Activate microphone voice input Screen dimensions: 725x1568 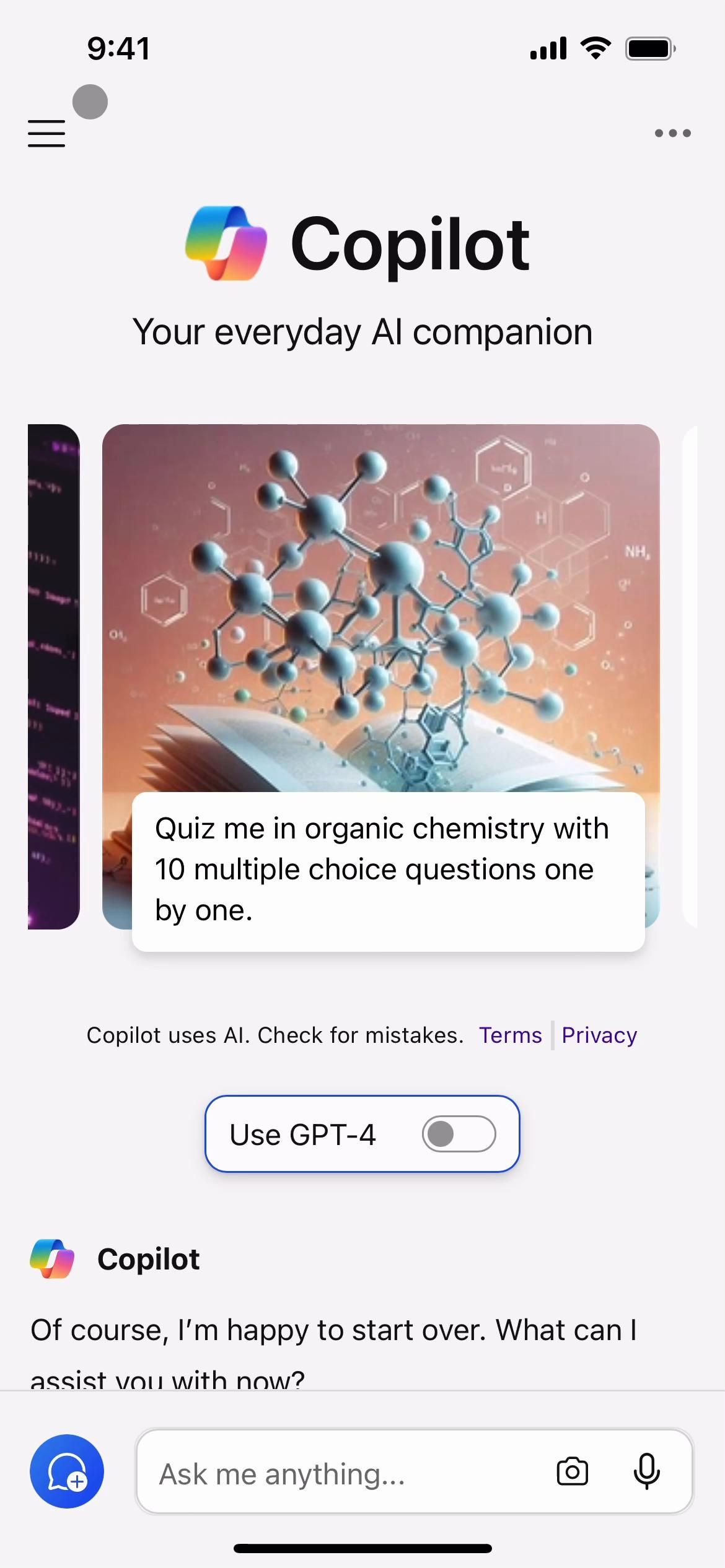tap(646, 1472)
